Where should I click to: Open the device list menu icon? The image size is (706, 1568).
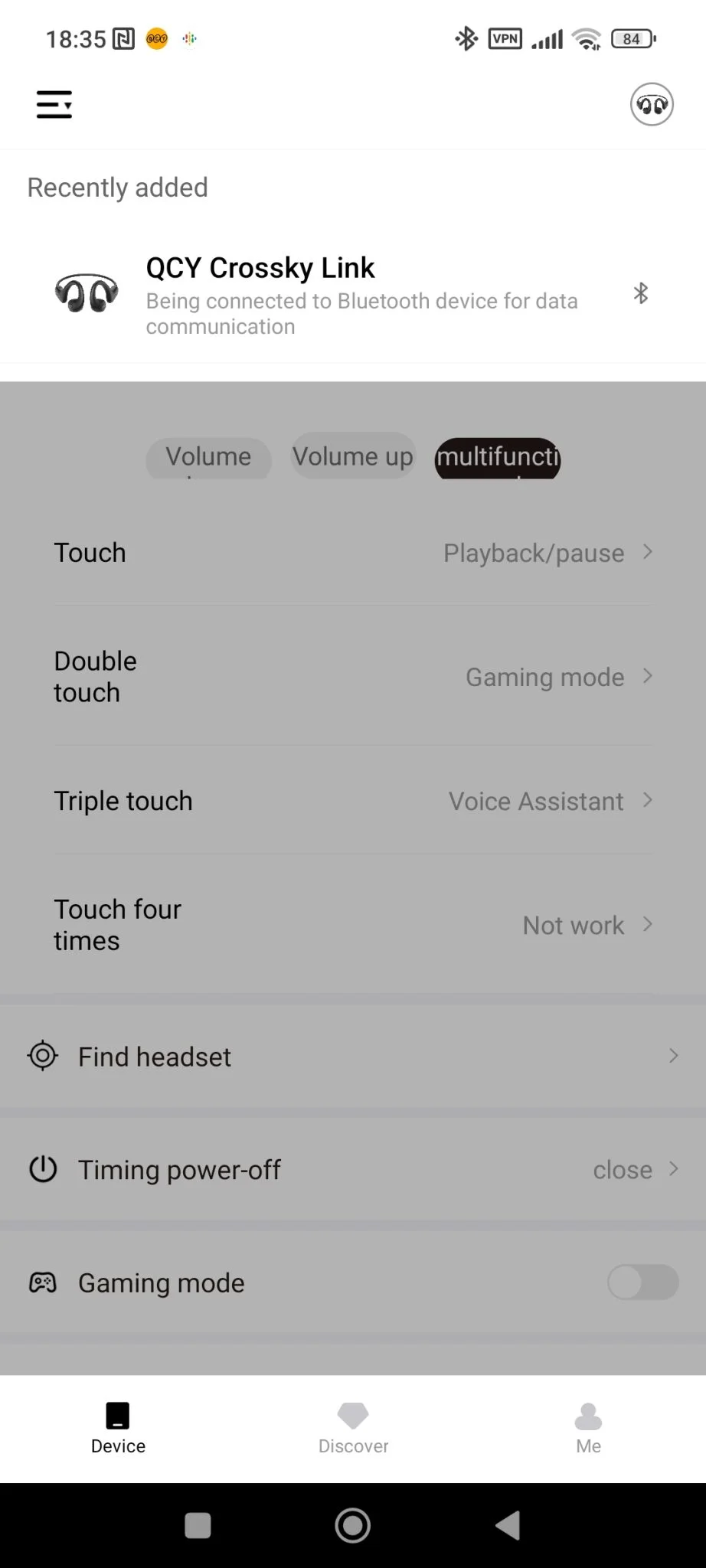point(54,104)
